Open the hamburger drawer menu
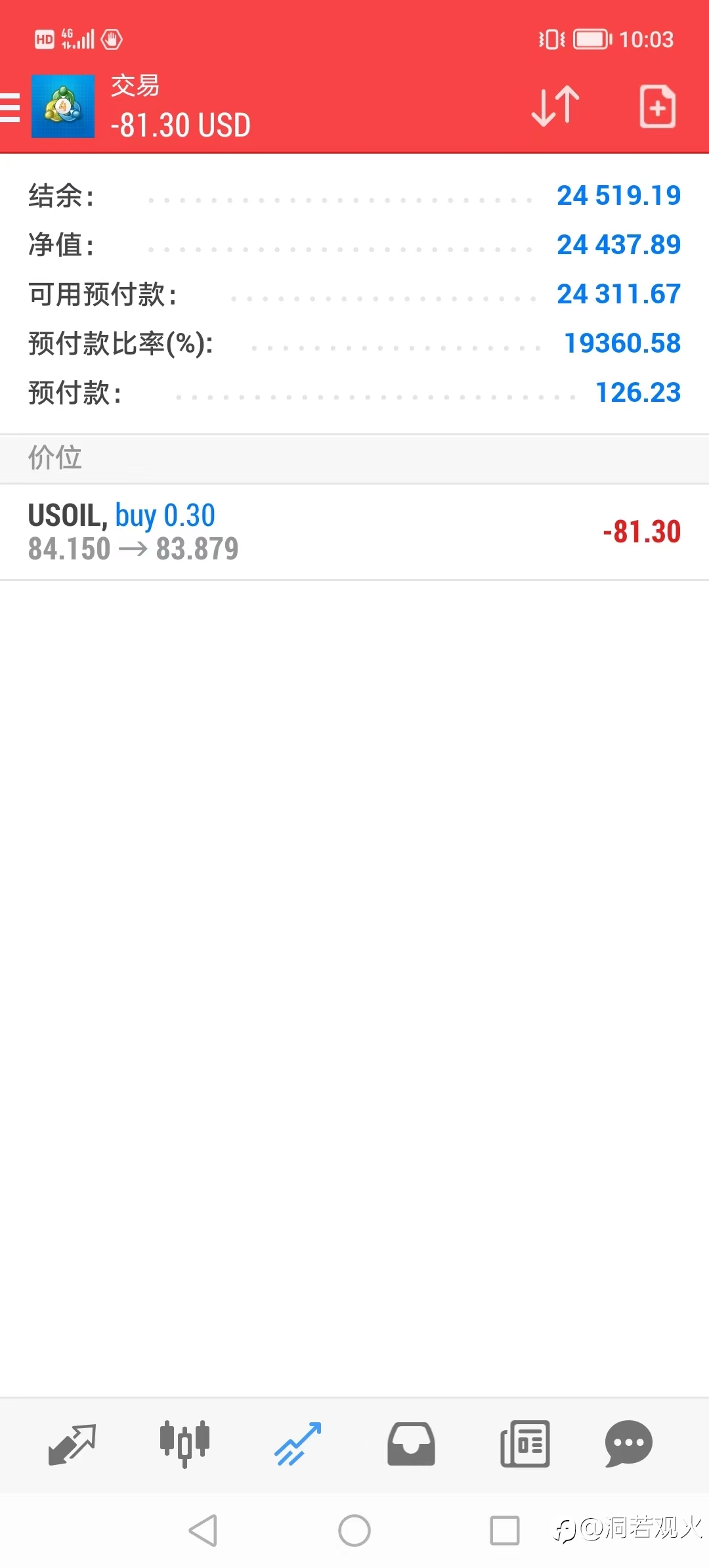 pos(10,107)
